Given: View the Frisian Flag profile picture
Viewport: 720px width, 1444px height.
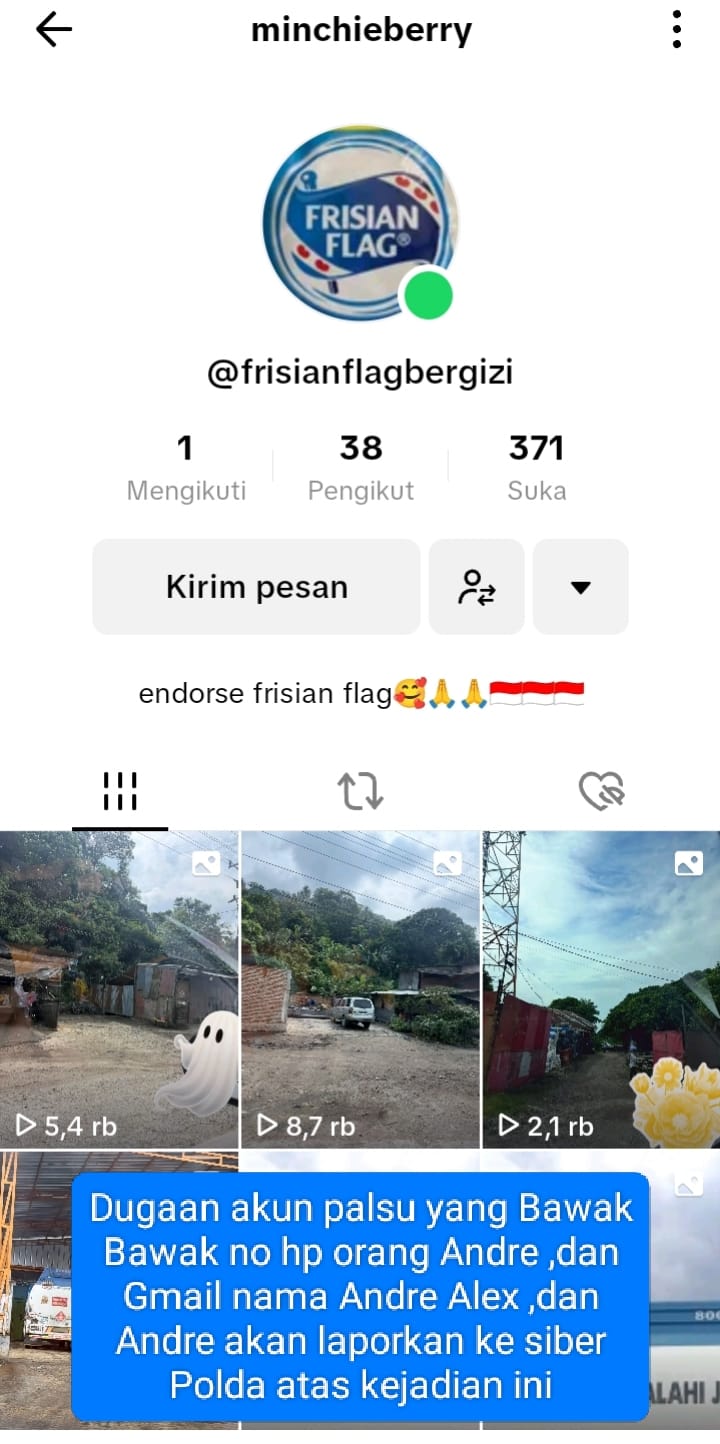Looking at the screenshot, I should [360, 222].
